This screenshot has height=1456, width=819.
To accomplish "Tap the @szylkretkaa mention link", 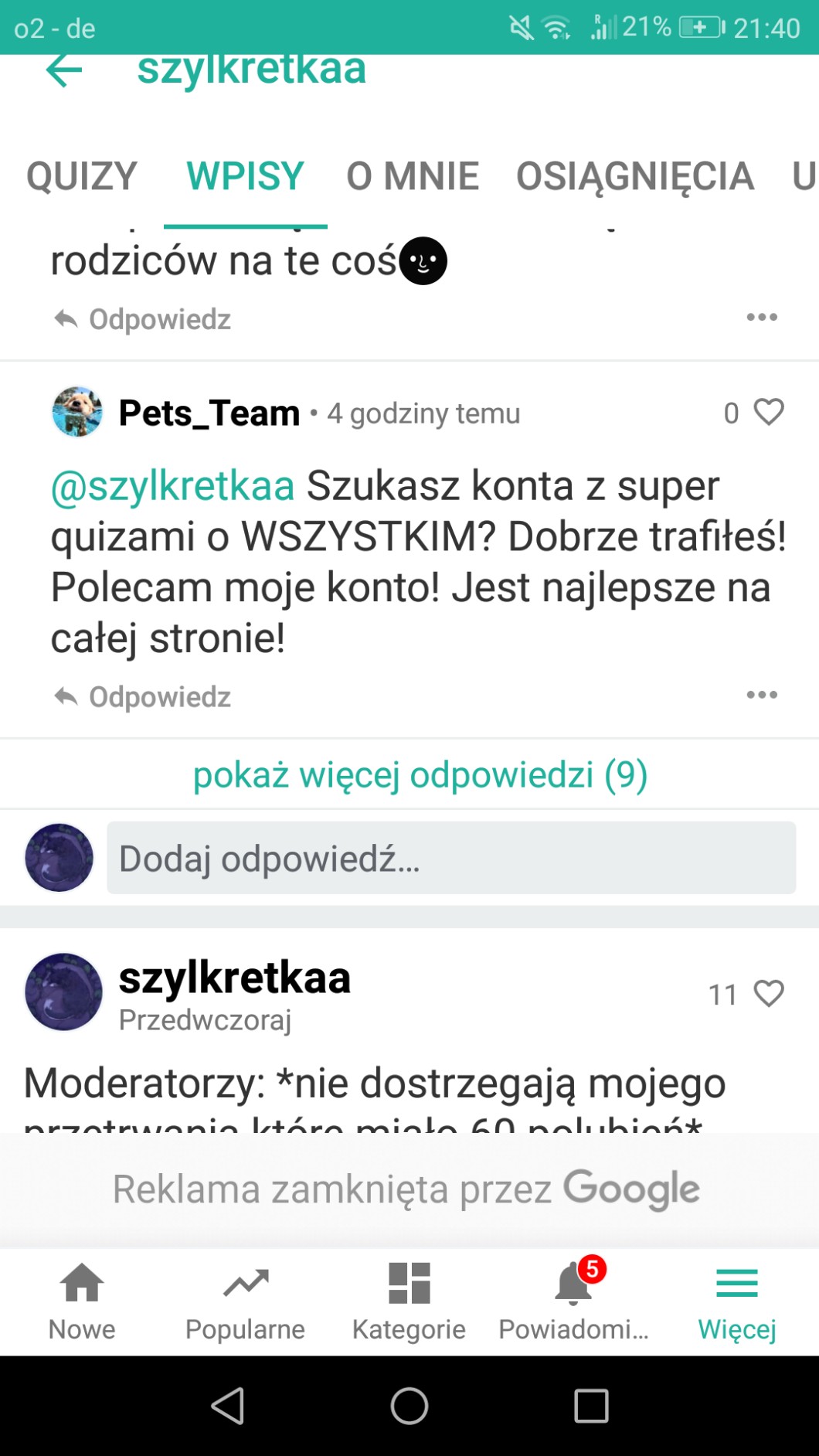I will tap(172, 486).
